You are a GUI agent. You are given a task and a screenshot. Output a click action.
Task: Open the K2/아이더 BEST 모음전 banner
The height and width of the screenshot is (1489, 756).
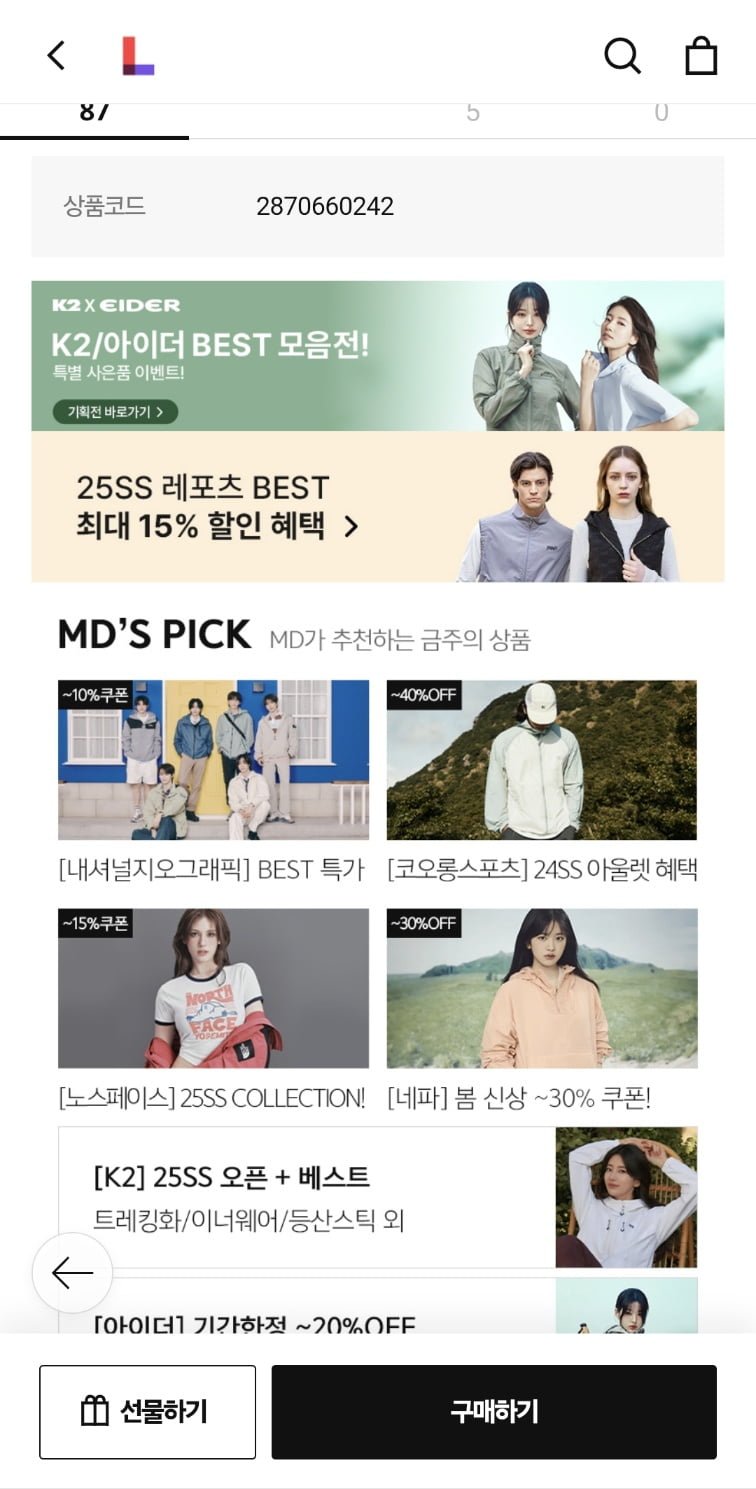(377, 356)
